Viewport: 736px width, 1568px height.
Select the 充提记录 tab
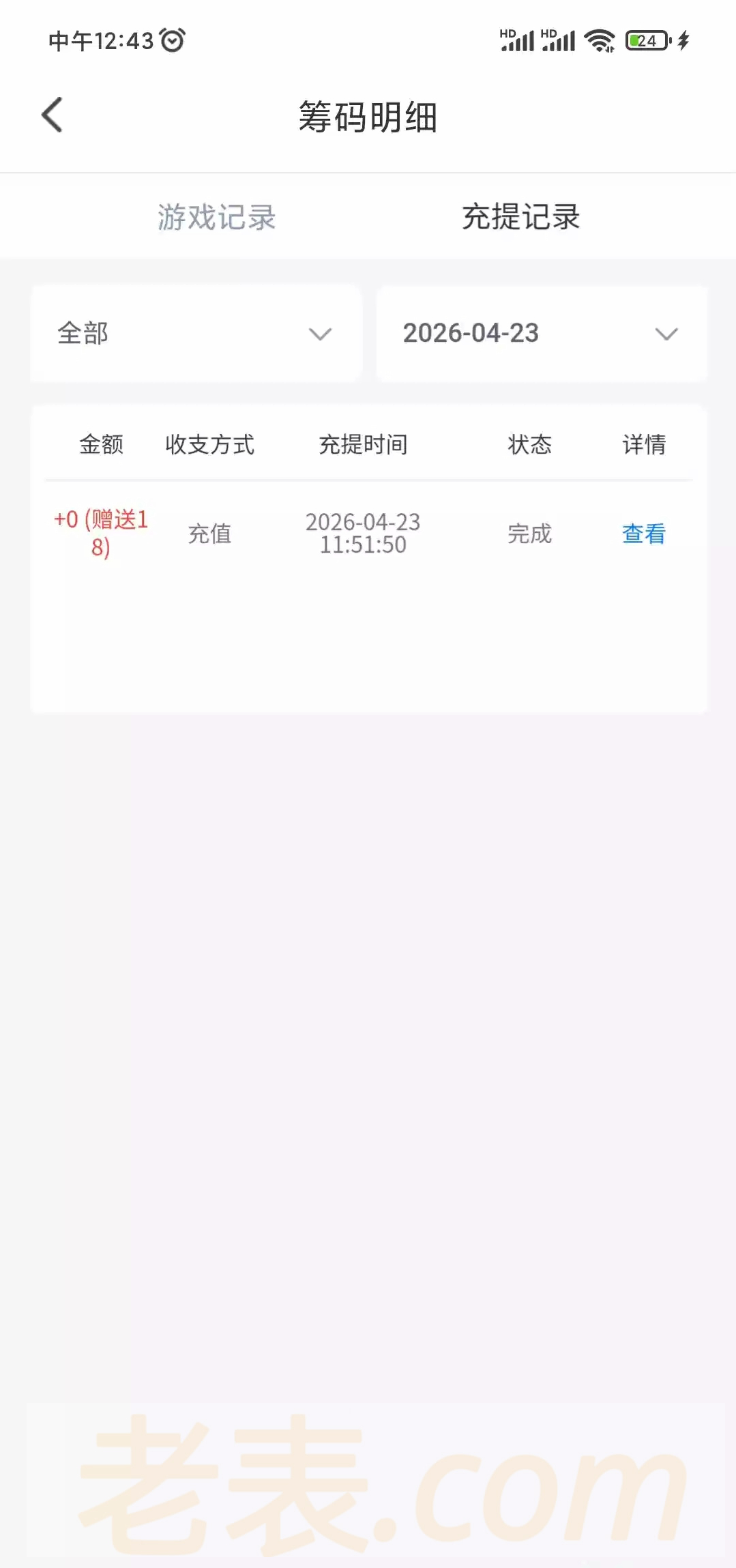(520, 217)
